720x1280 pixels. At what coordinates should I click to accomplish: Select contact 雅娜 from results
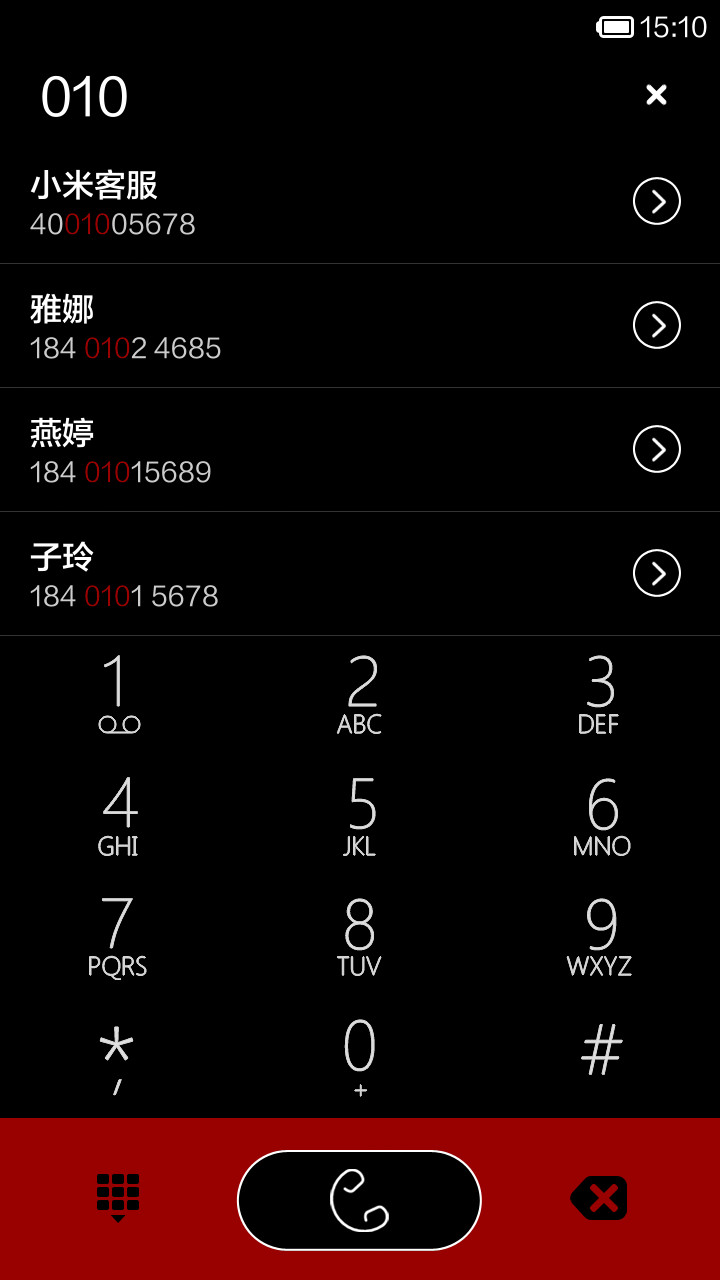click(x=360, y=326)
